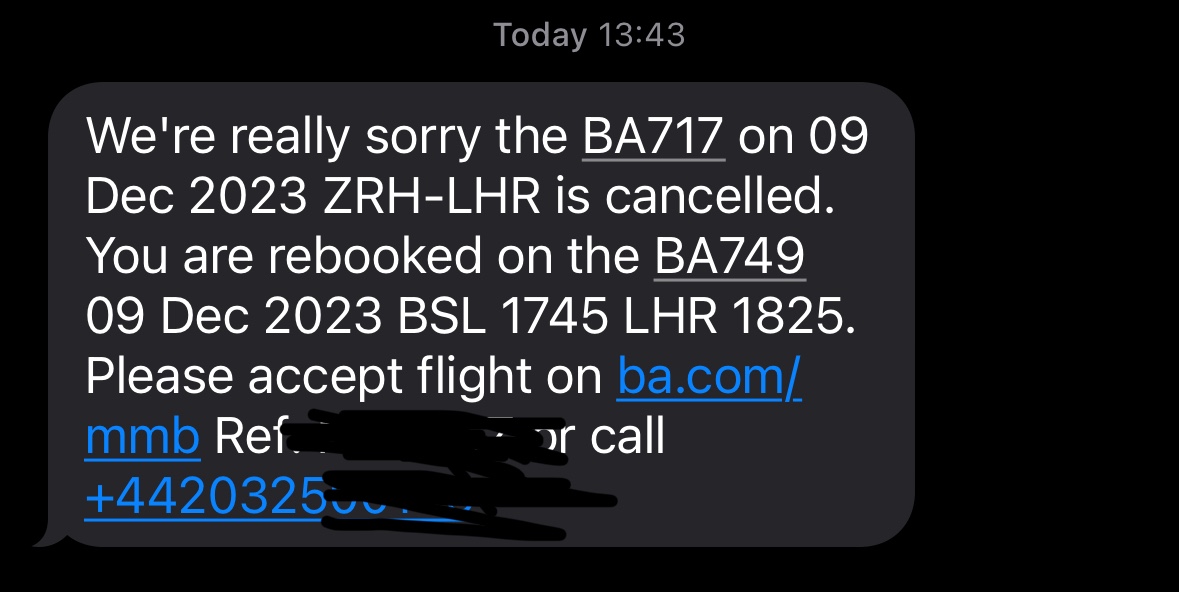This screenshot has height=592, width=1179.
Task: Tap the underlined BA717 flight number
Action: point(653,137)
